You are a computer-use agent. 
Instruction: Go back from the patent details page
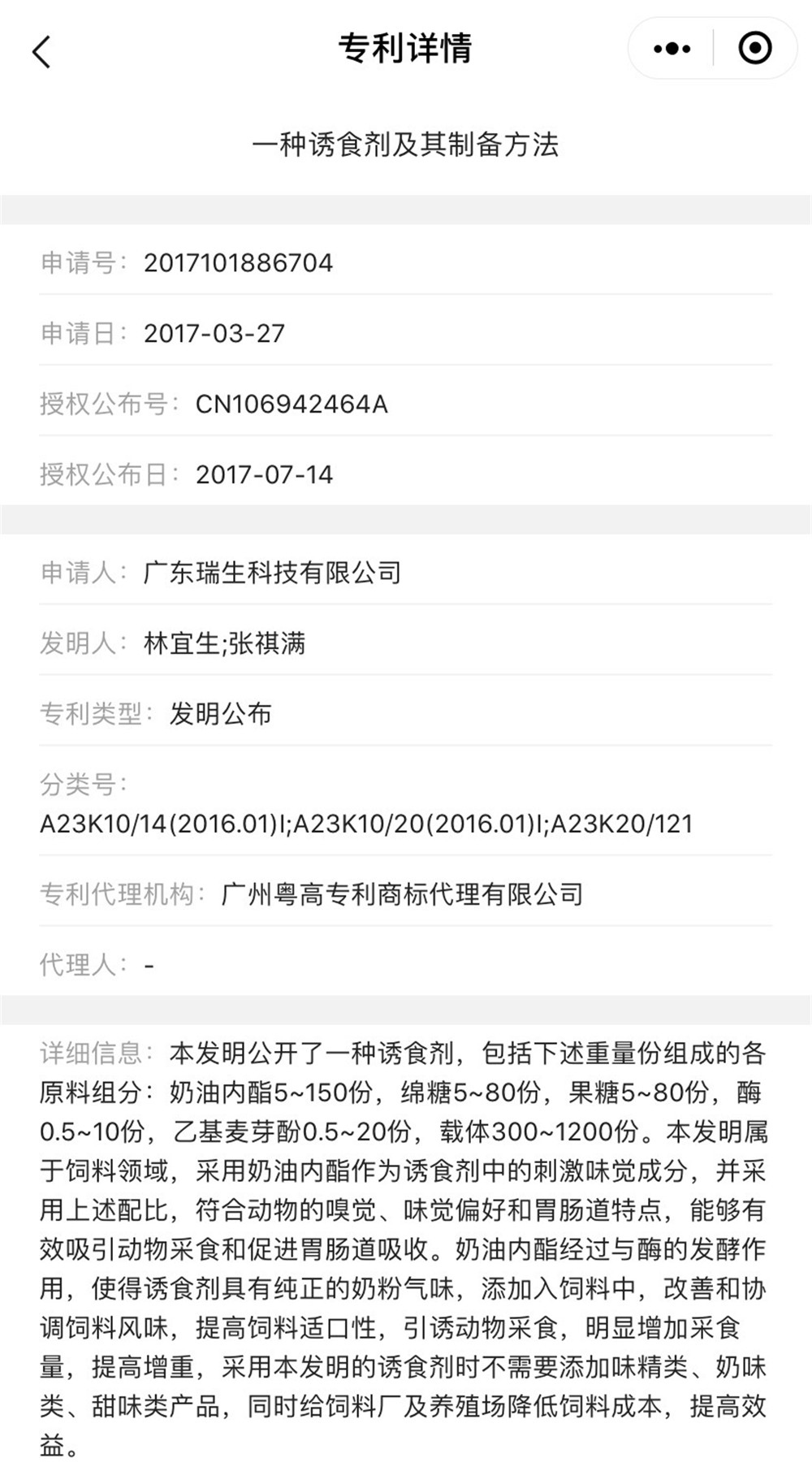(x=42, y=52)
